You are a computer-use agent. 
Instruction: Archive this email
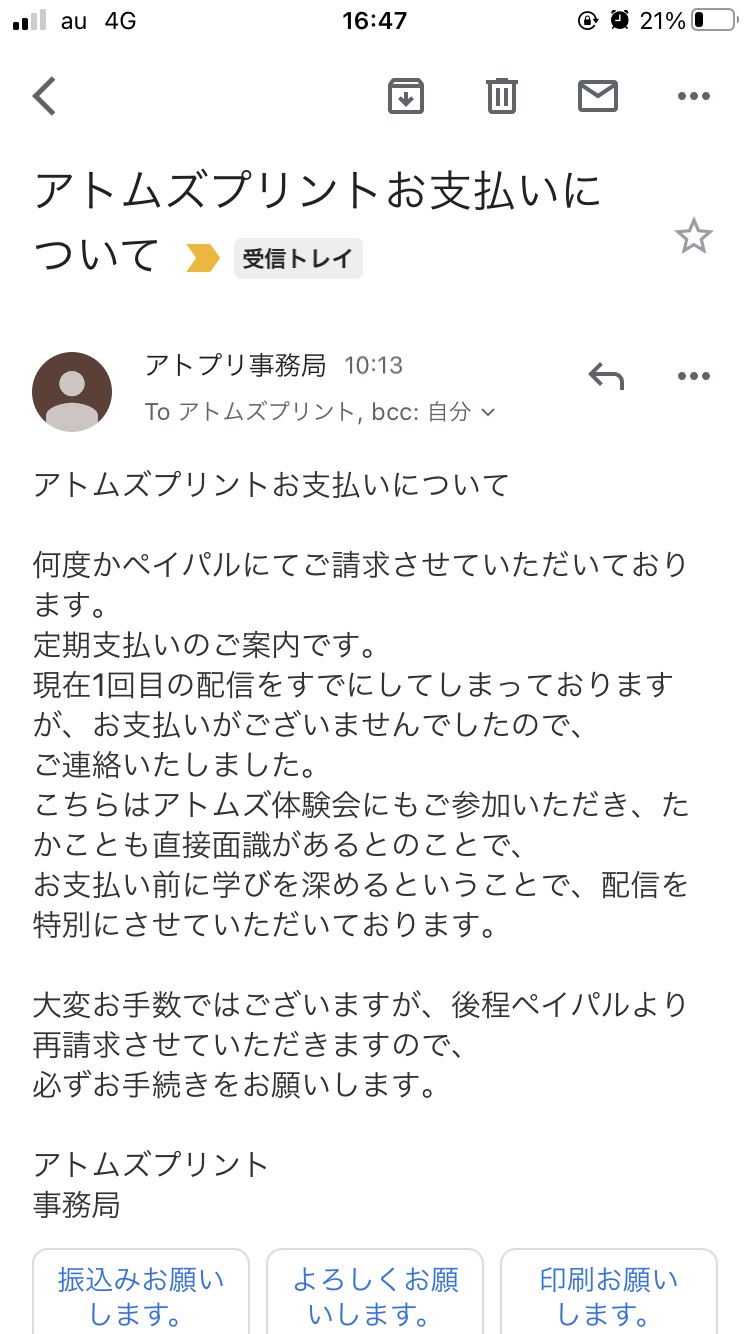[x=406, y=96]
